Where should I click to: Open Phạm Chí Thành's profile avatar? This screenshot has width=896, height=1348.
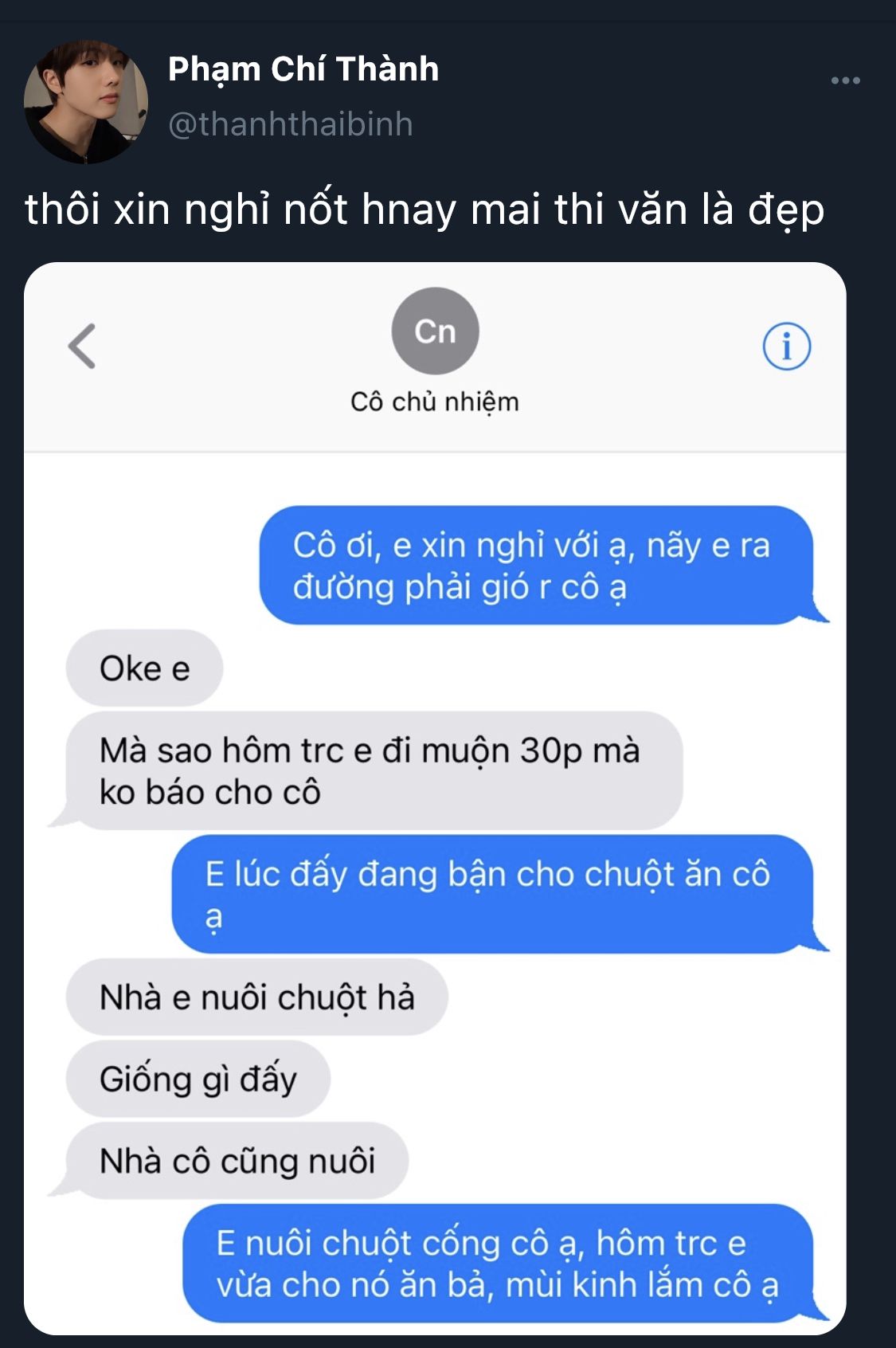click(x=86, y=102)
